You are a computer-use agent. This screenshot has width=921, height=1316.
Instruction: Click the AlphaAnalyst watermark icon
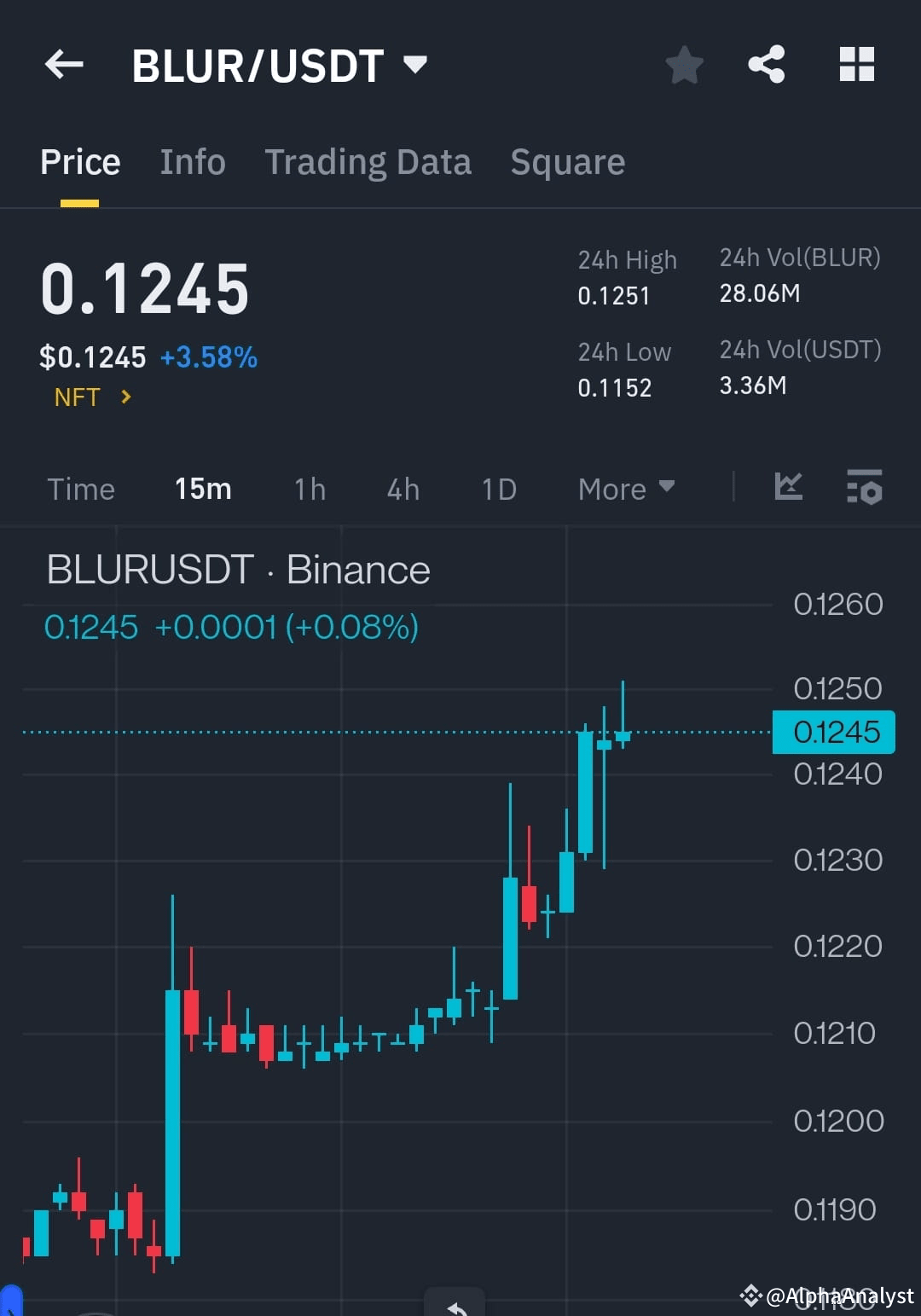[x=751, y=1296]
